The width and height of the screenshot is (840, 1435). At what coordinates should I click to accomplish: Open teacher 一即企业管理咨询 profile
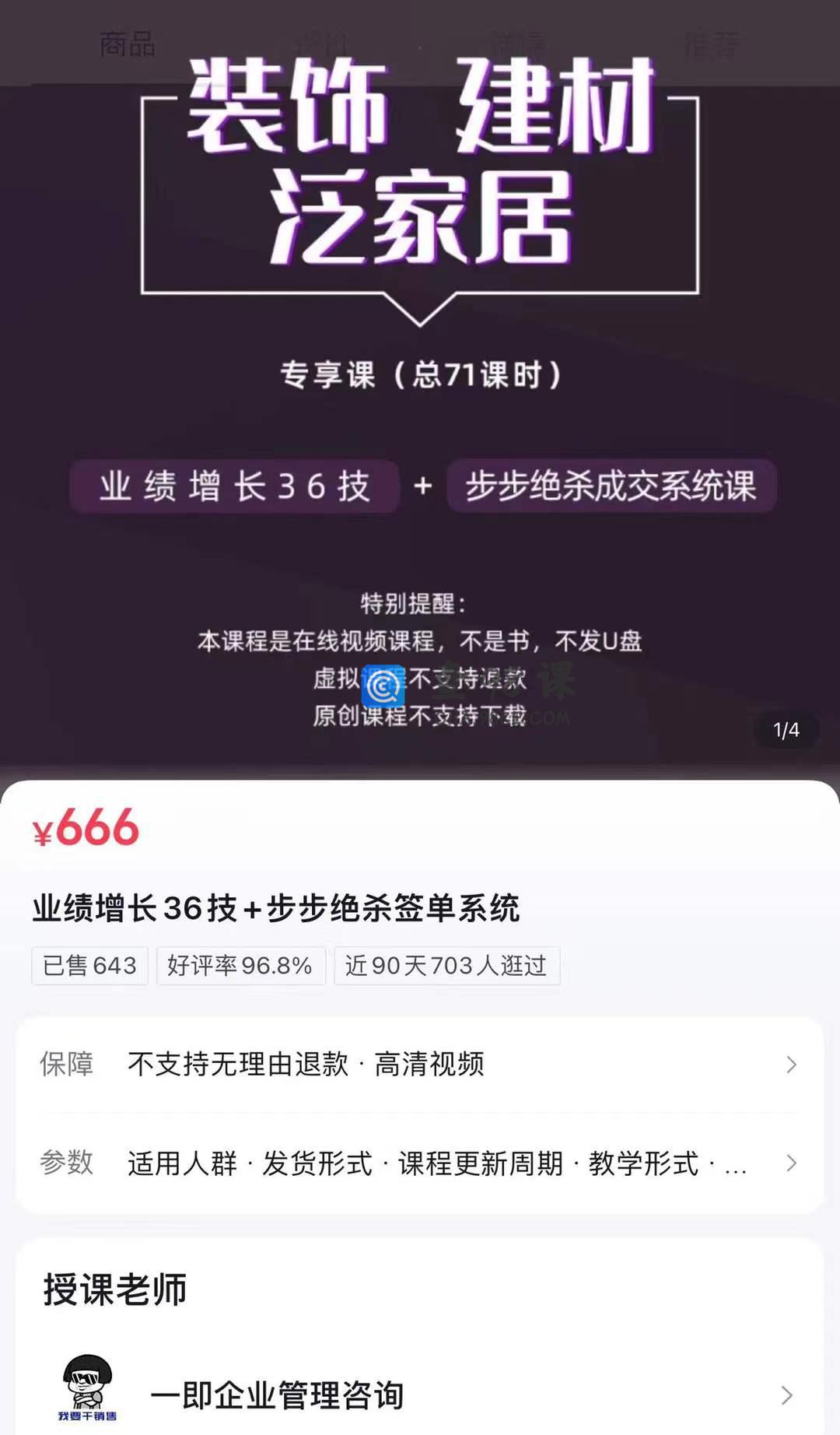point(420,1395)
